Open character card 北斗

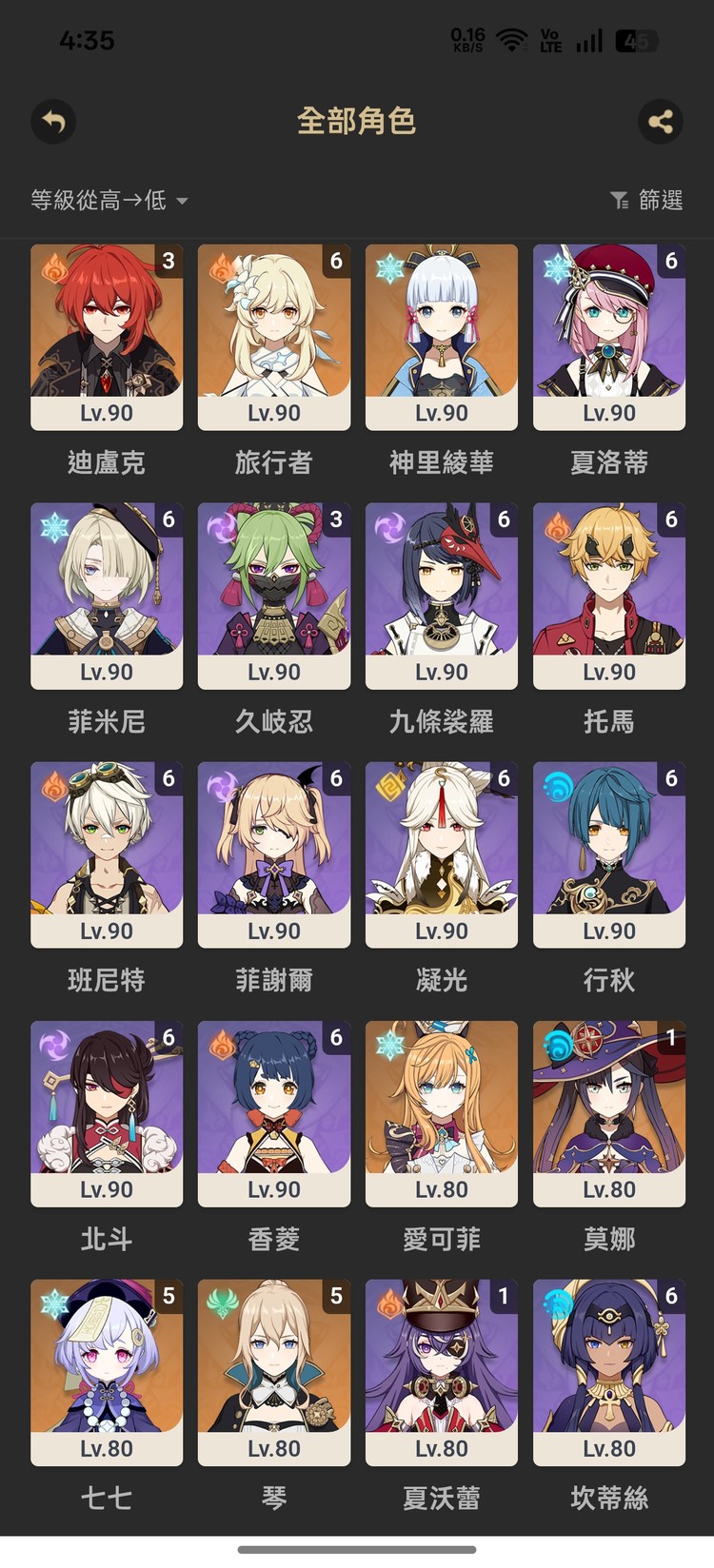pyautogui.click(x=107, y=1113)
